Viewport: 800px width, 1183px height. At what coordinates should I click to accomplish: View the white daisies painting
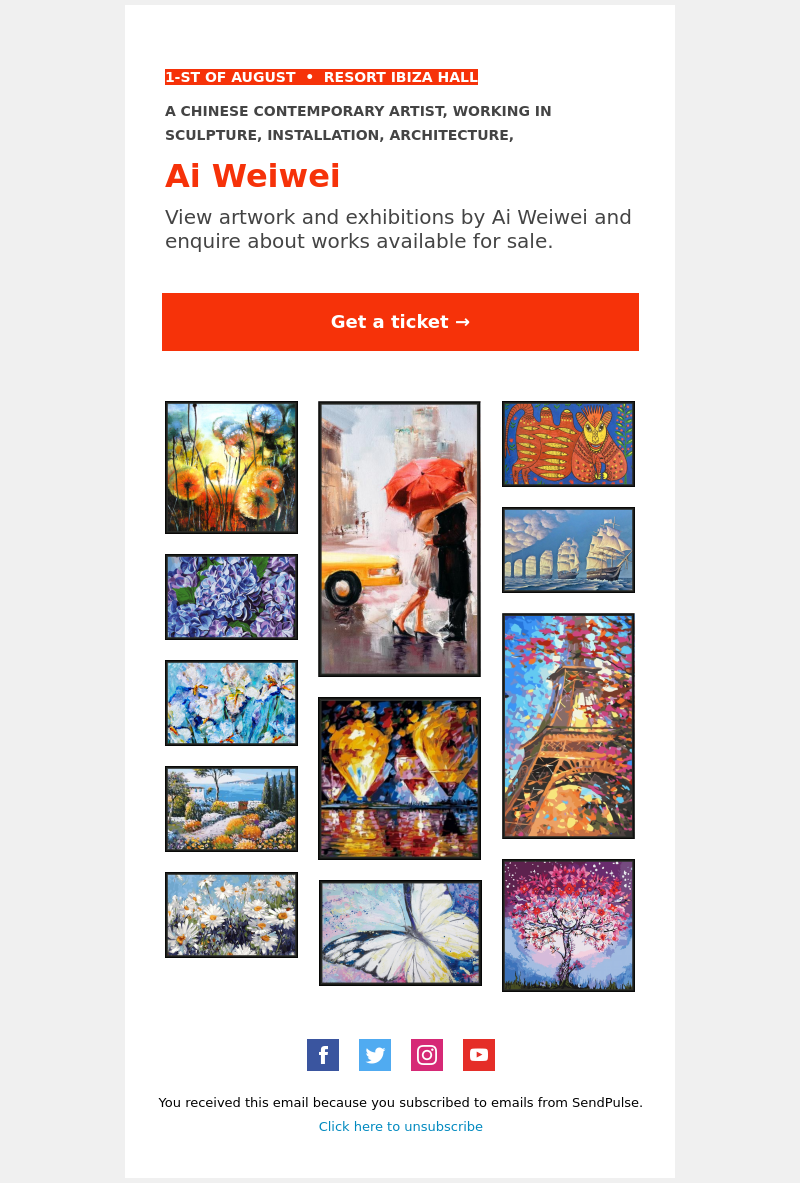231,915
